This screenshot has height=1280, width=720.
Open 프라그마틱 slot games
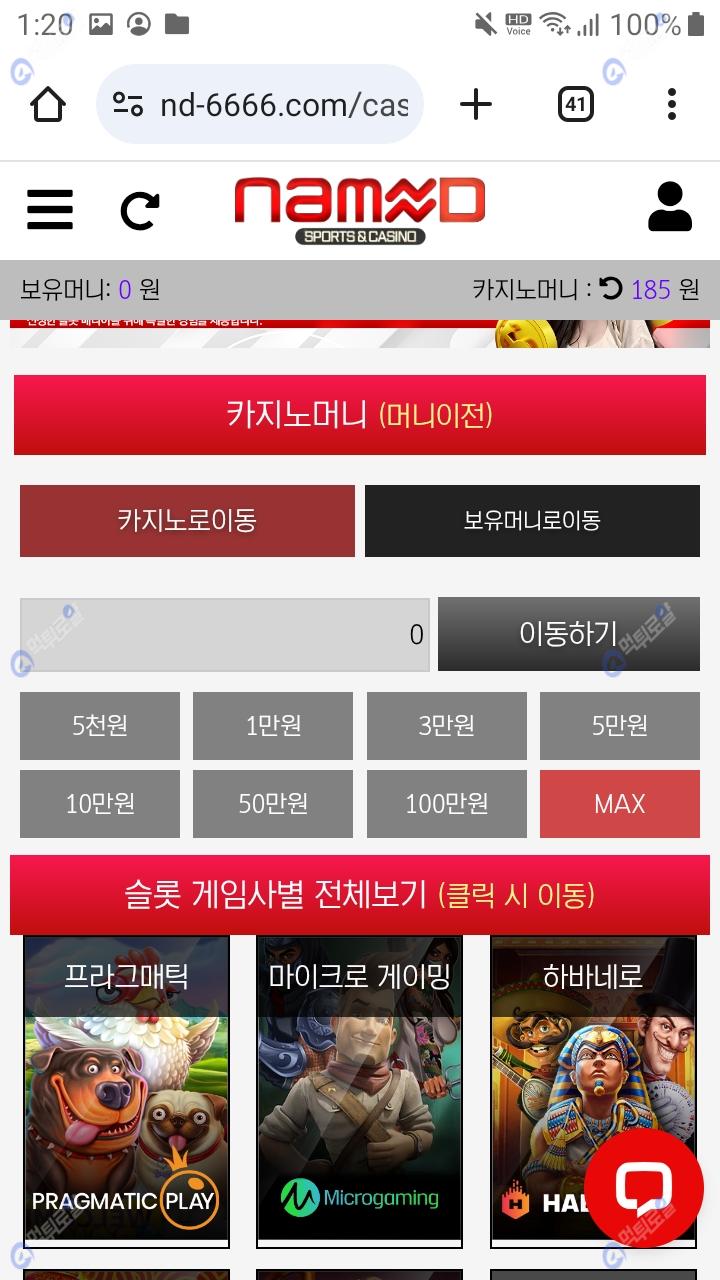coord(126,1090)
